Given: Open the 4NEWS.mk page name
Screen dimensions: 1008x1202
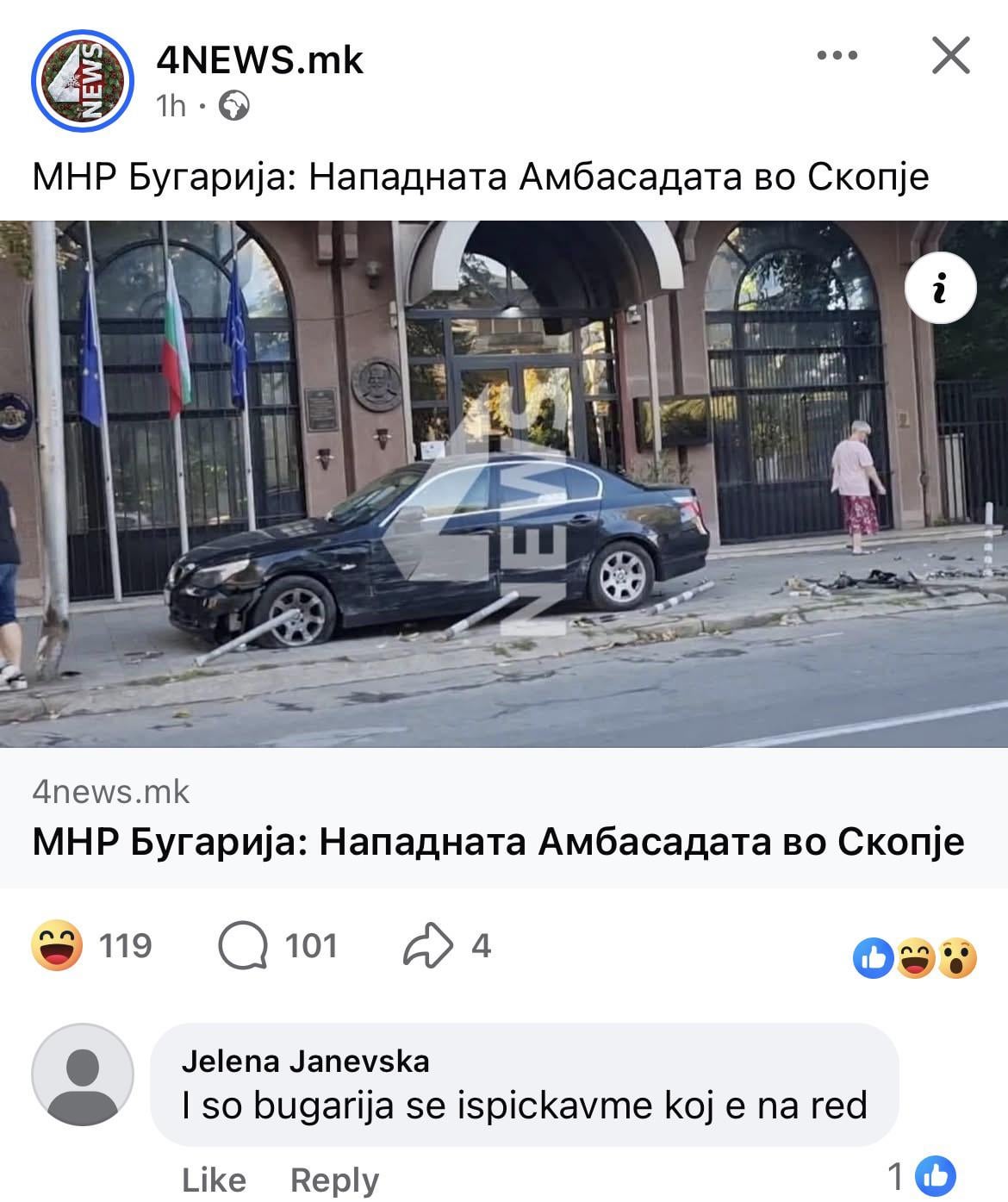Looking at the screenshot, I should [x=260, y=59].
